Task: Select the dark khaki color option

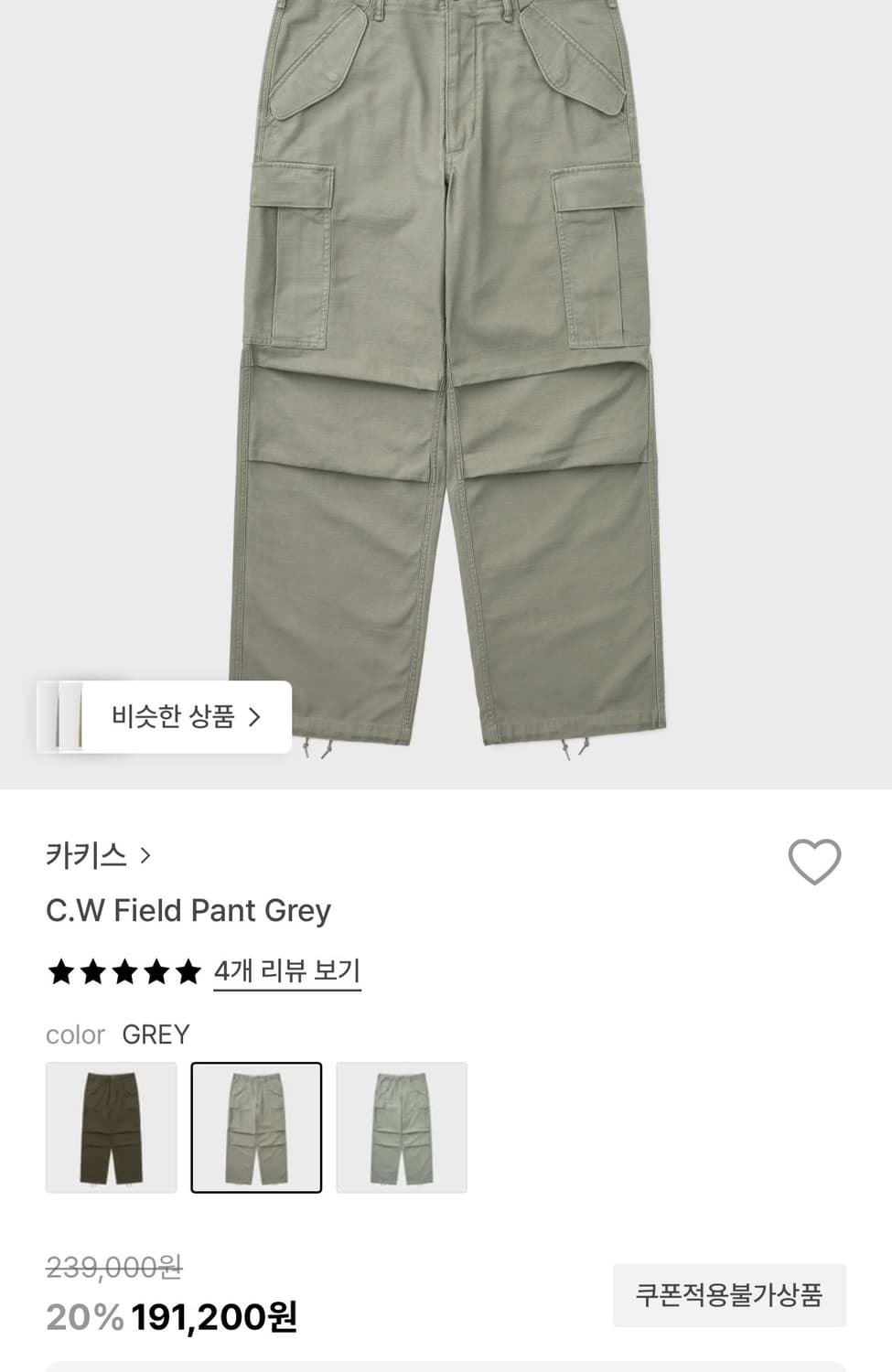Action: click(x=112, y=1127)
